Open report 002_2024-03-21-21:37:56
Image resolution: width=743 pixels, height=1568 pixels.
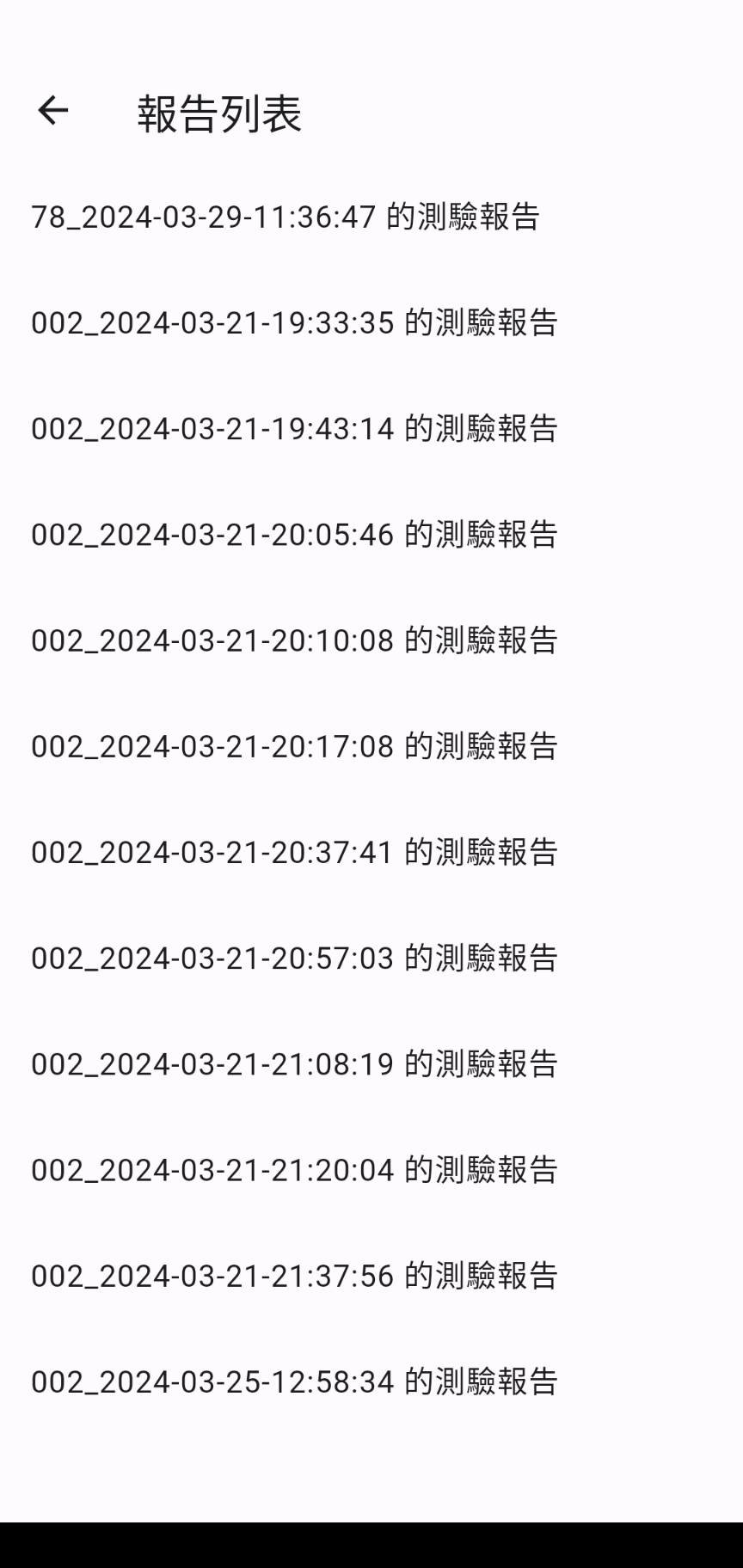point(294,1276)
